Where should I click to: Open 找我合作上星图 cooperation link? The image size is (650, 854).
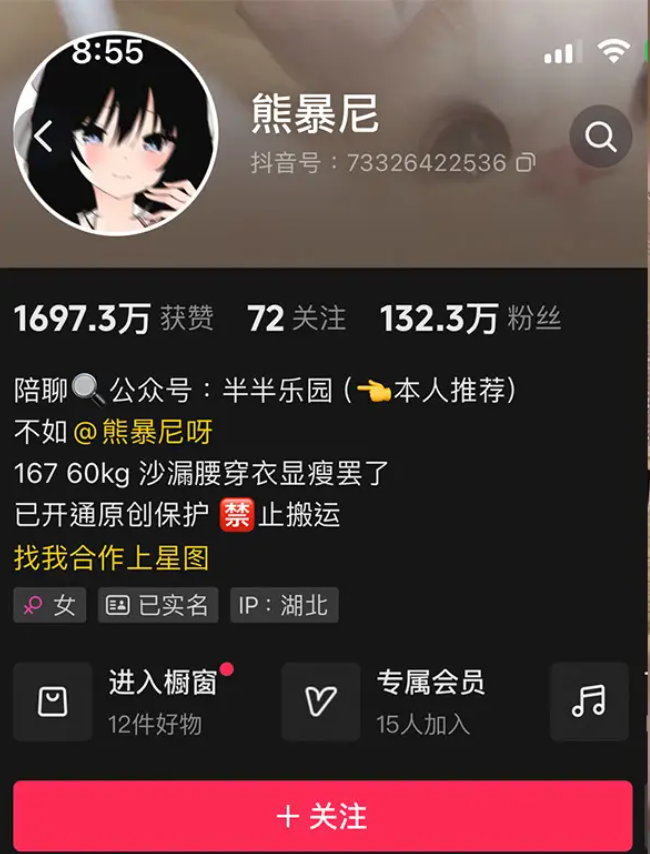click(112, 558)
